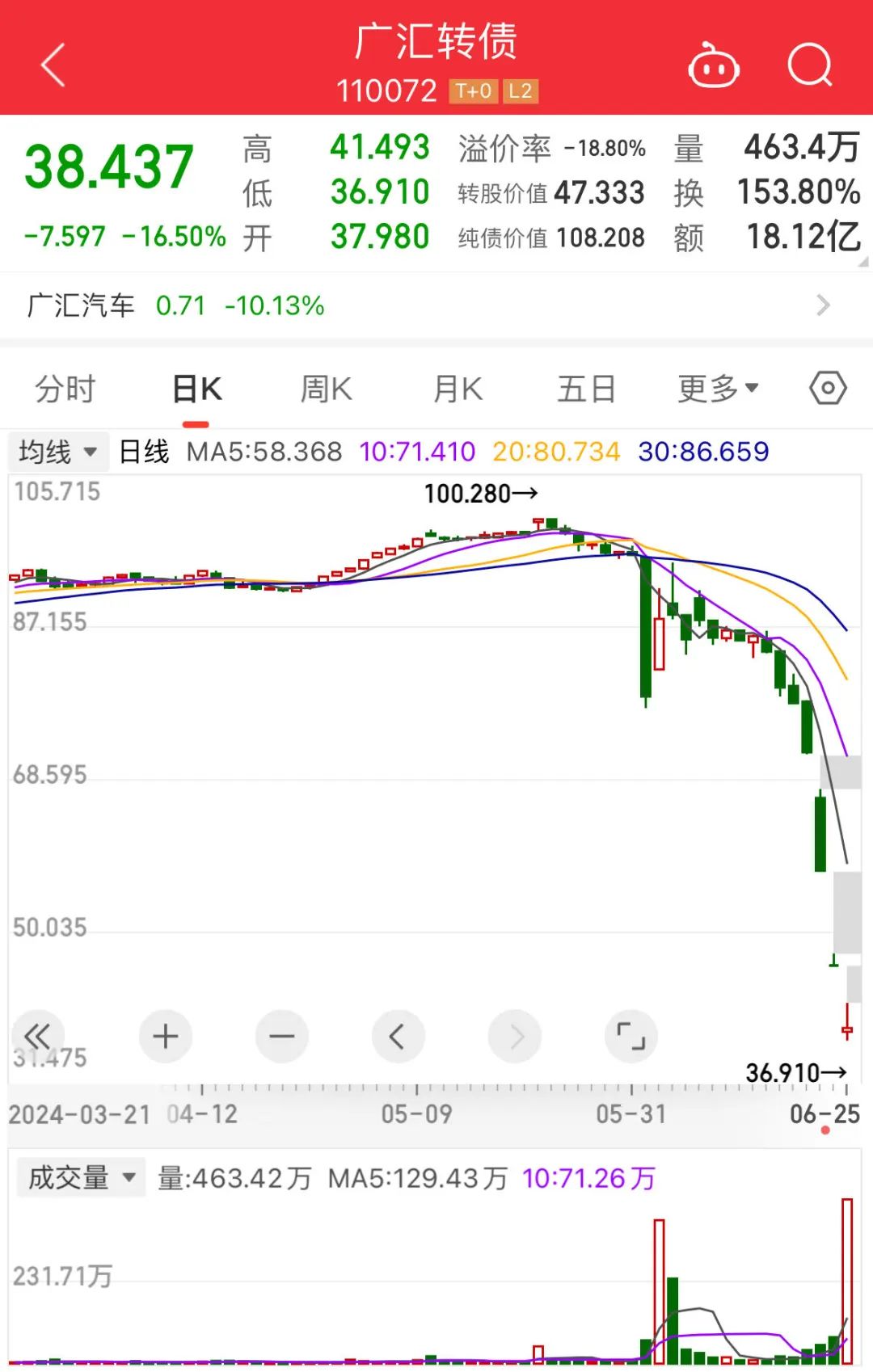Show the 五日 chart tab
This screenshot has width=873, height=1372.
pos(586,389)
